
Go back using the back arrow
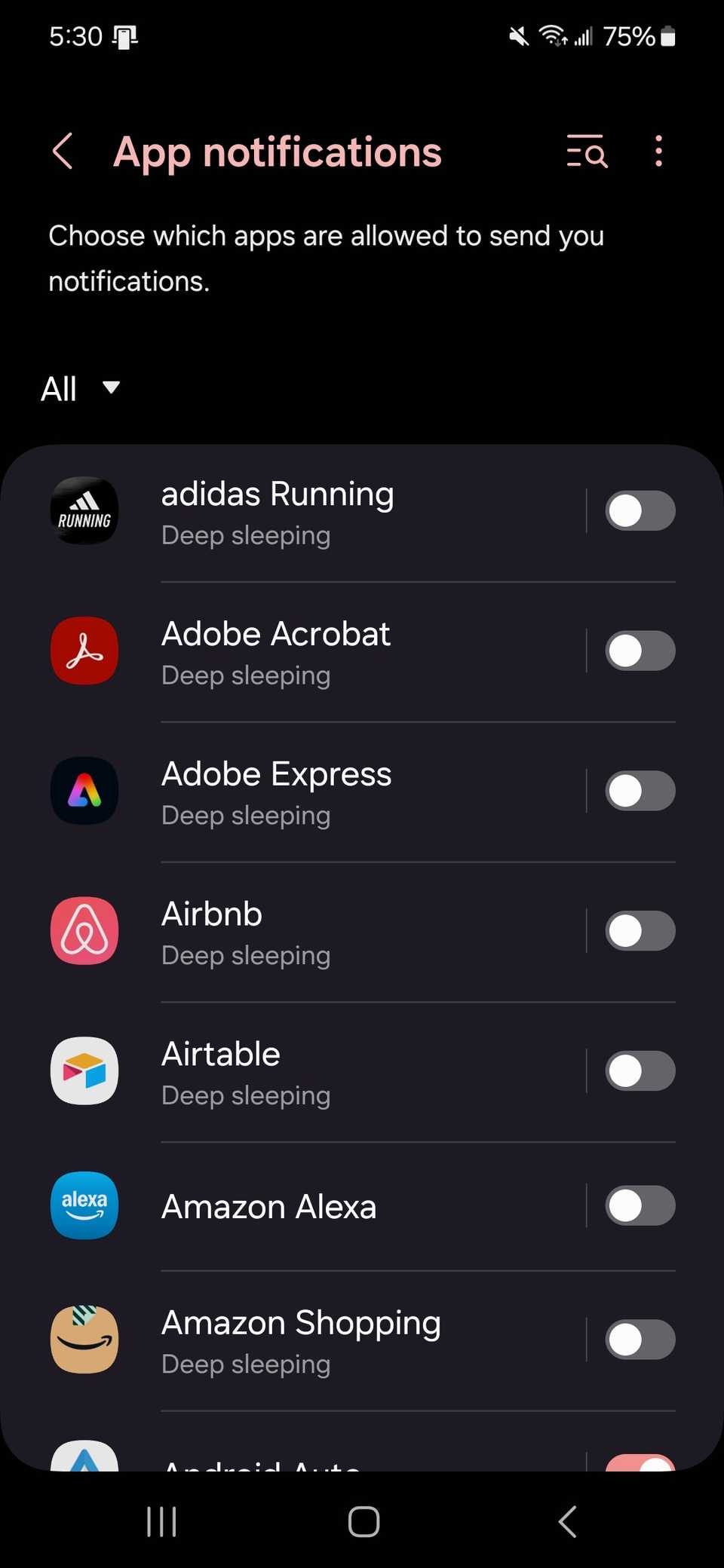(63, 152)
